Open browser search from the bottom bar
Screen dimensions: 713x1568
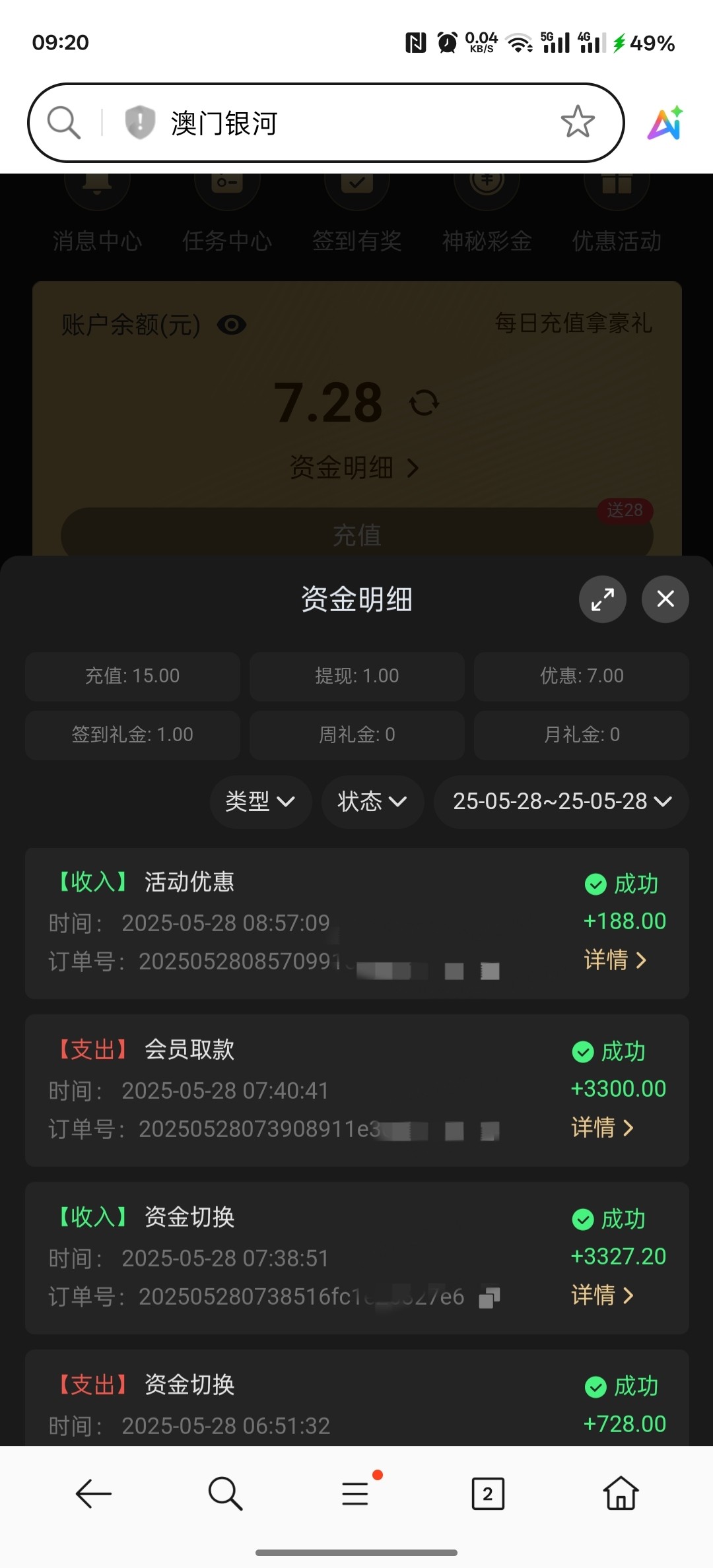point(225,1493)
